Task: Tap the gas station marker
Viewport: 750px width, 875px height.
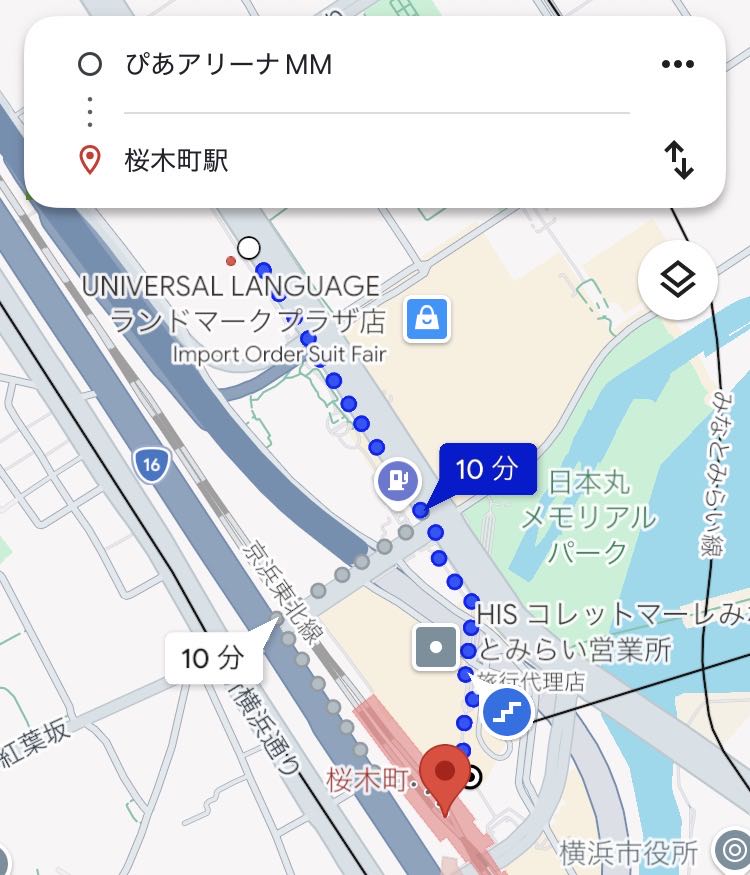Action: [397, 480]
